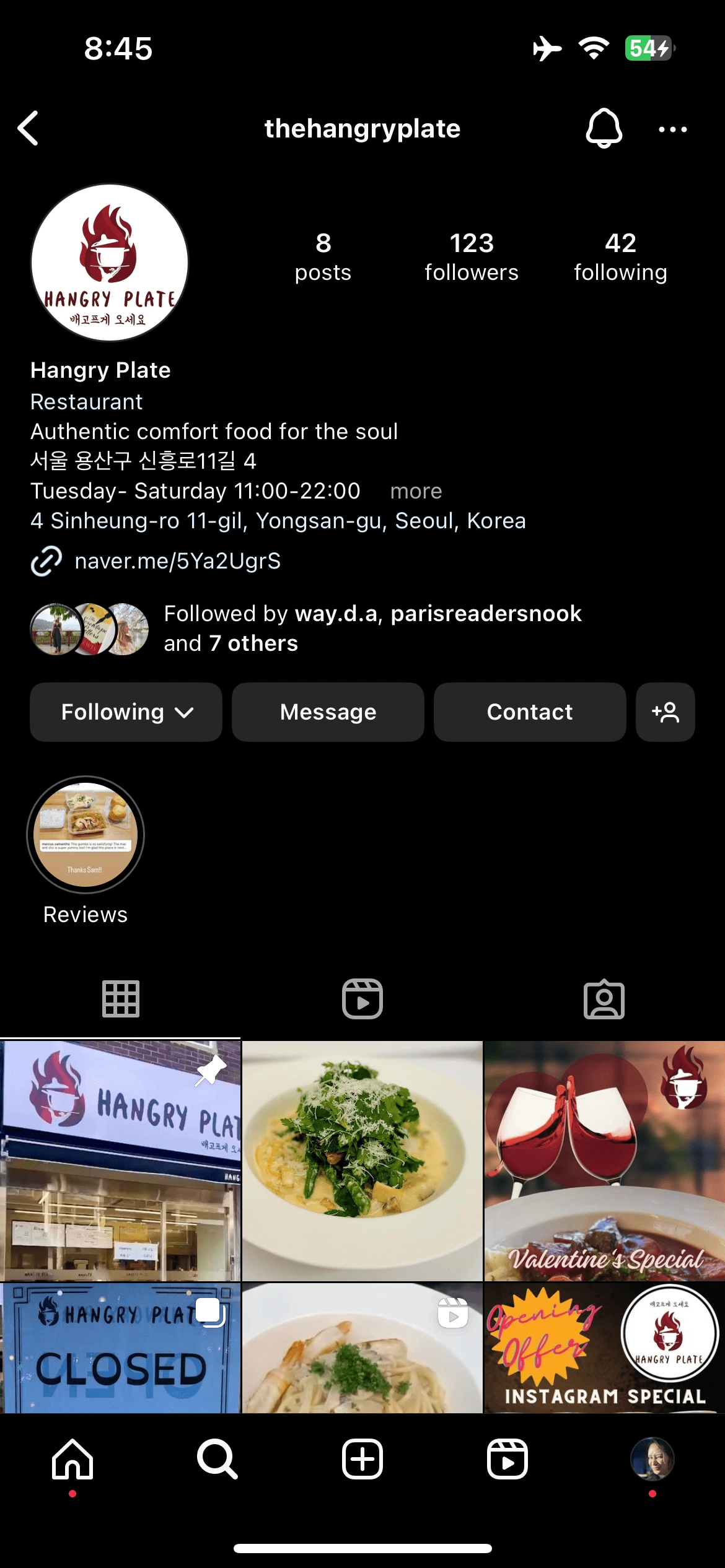The width and height of the screenshot is (725, 1568).
Task: Expand the bio with 'more'
Action: [416, 491]
